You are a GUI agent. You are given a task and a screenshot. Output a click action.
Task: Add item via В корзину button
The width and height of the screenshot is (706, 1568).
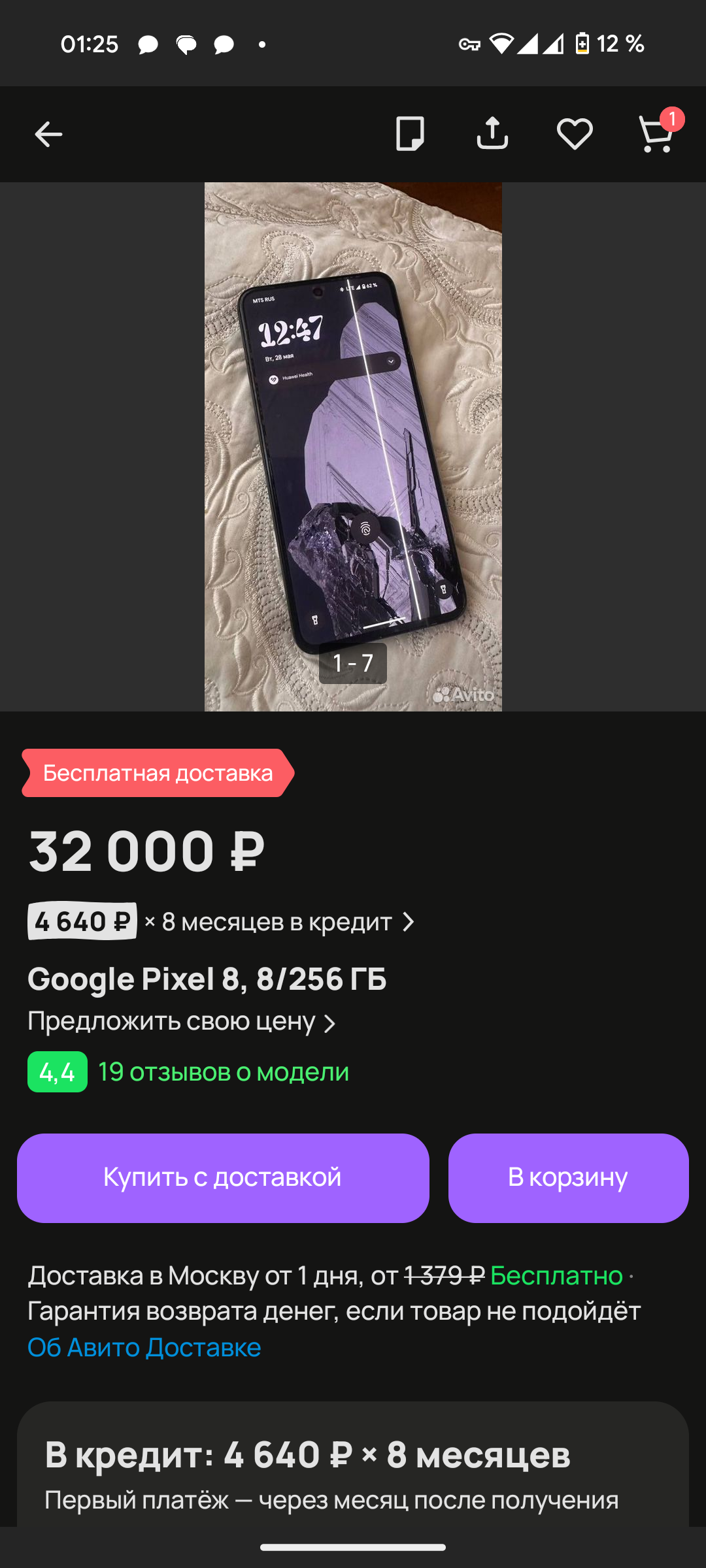coord(568,1178)
